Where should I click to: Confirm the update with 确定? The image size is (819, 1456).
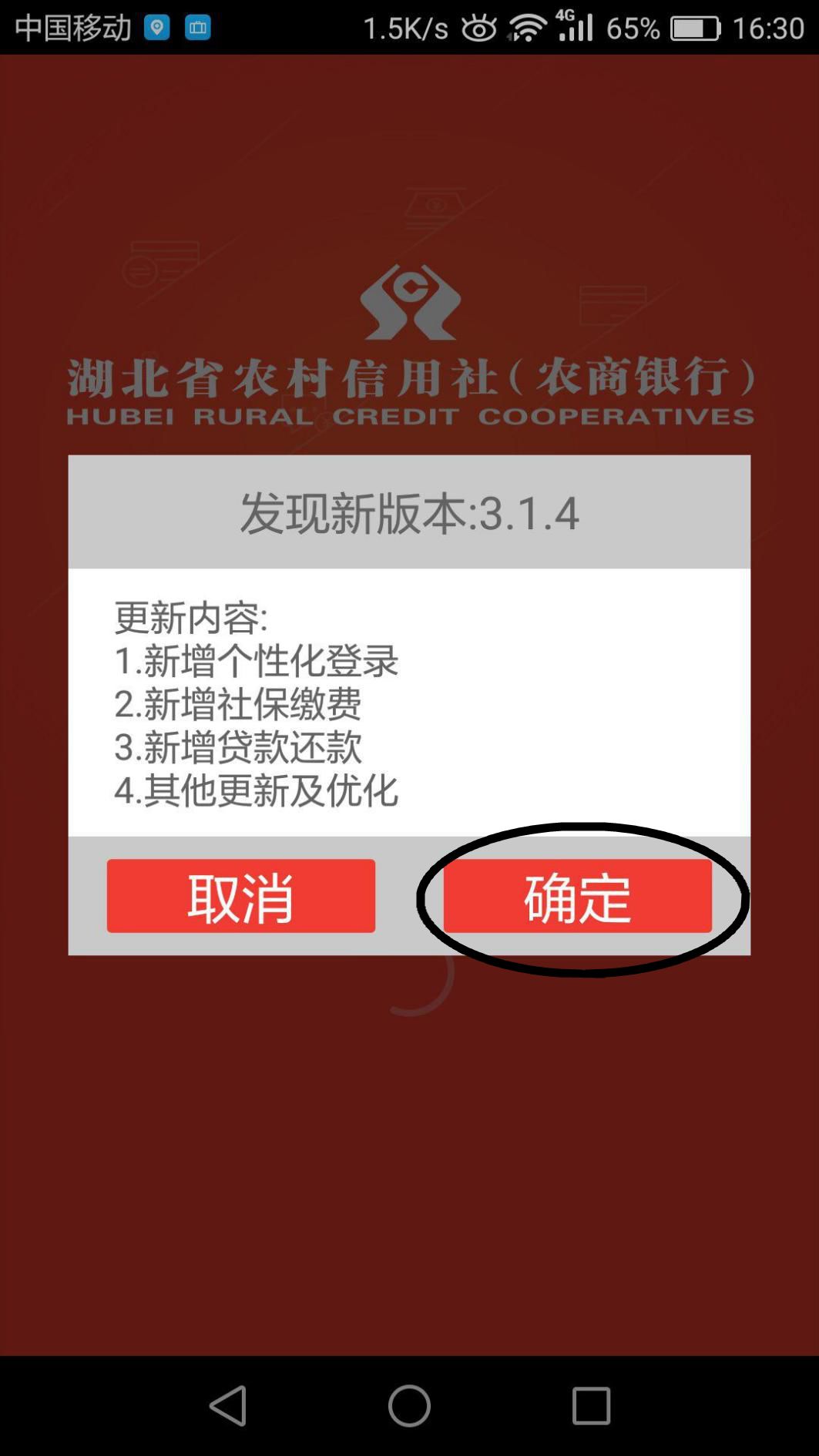[x=577, y=896]
